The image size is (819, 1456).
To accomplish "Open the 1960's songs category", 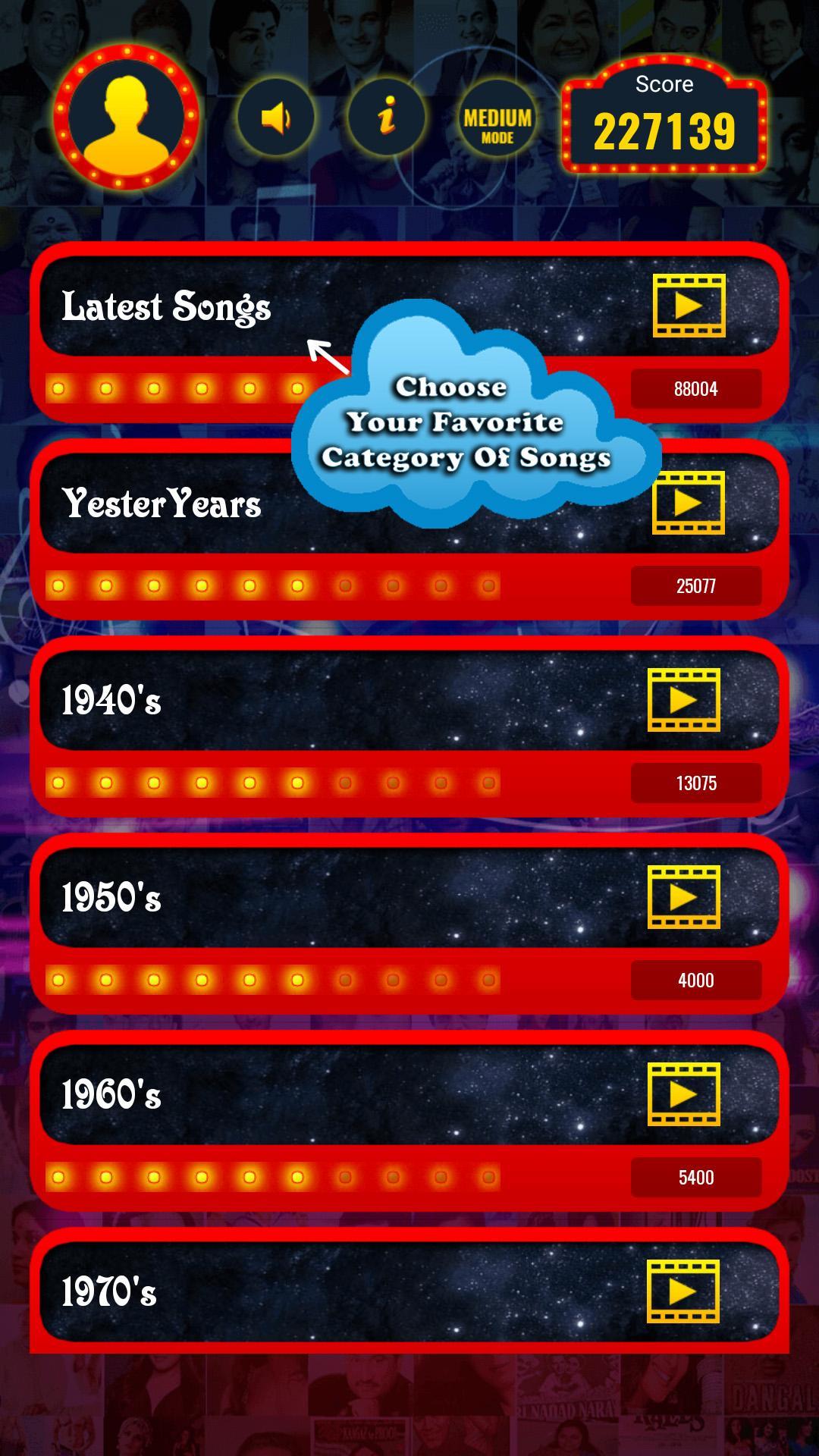I will pos(111,1095).
